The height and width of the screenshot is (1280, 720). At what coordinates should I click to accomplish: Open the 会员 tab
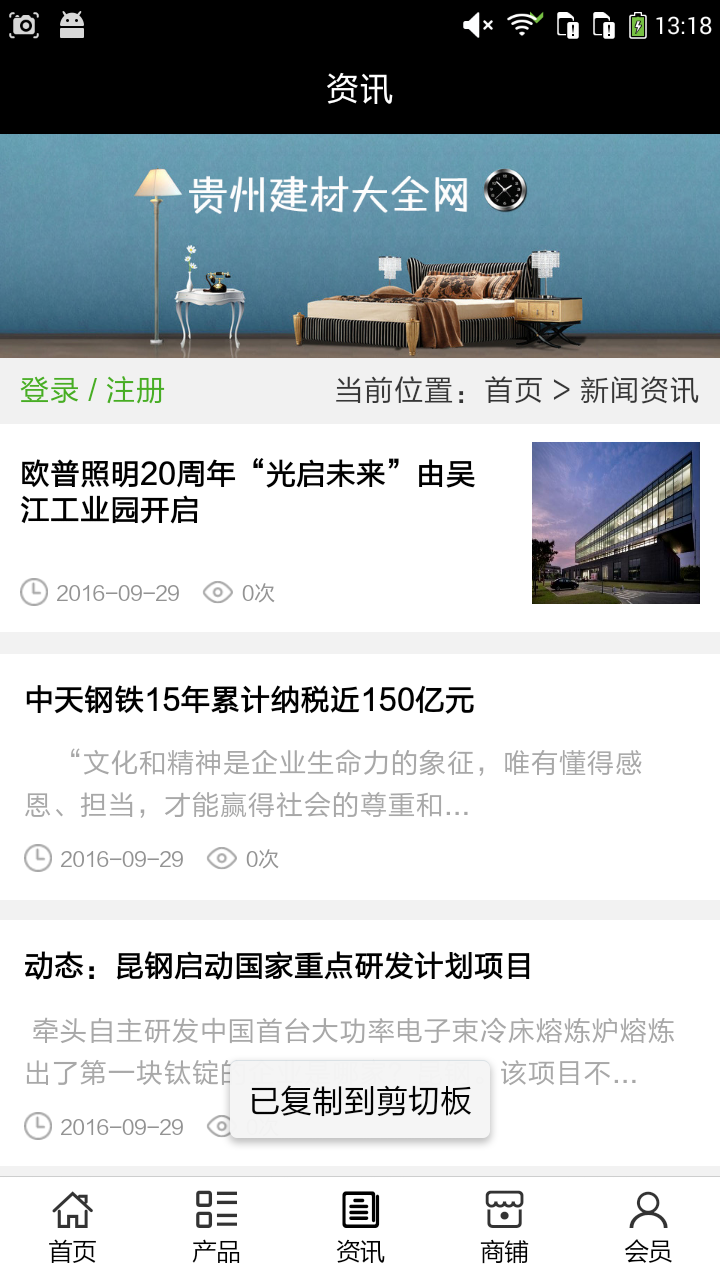(x=648, y=1226)
